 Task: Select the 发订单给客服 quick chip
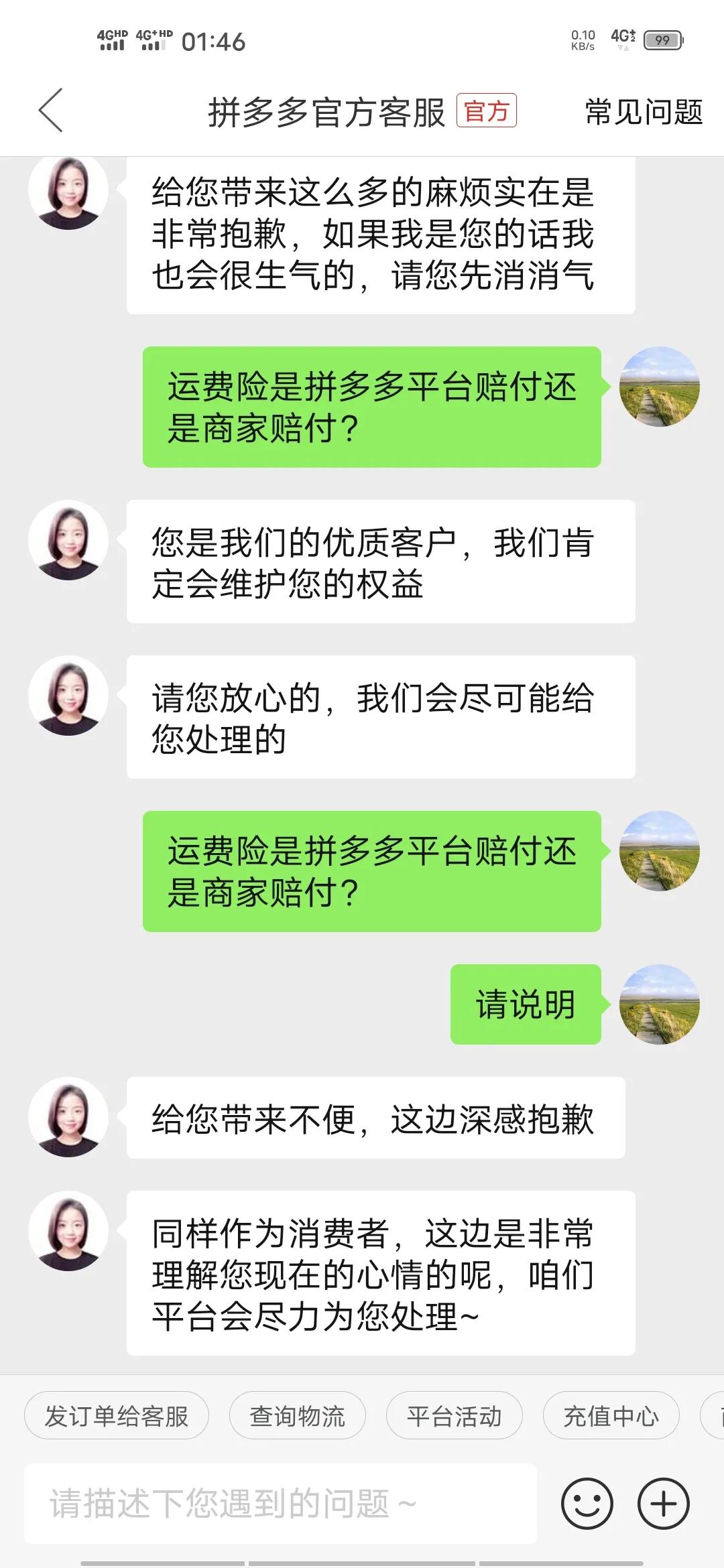click(x=117, y=1416)
